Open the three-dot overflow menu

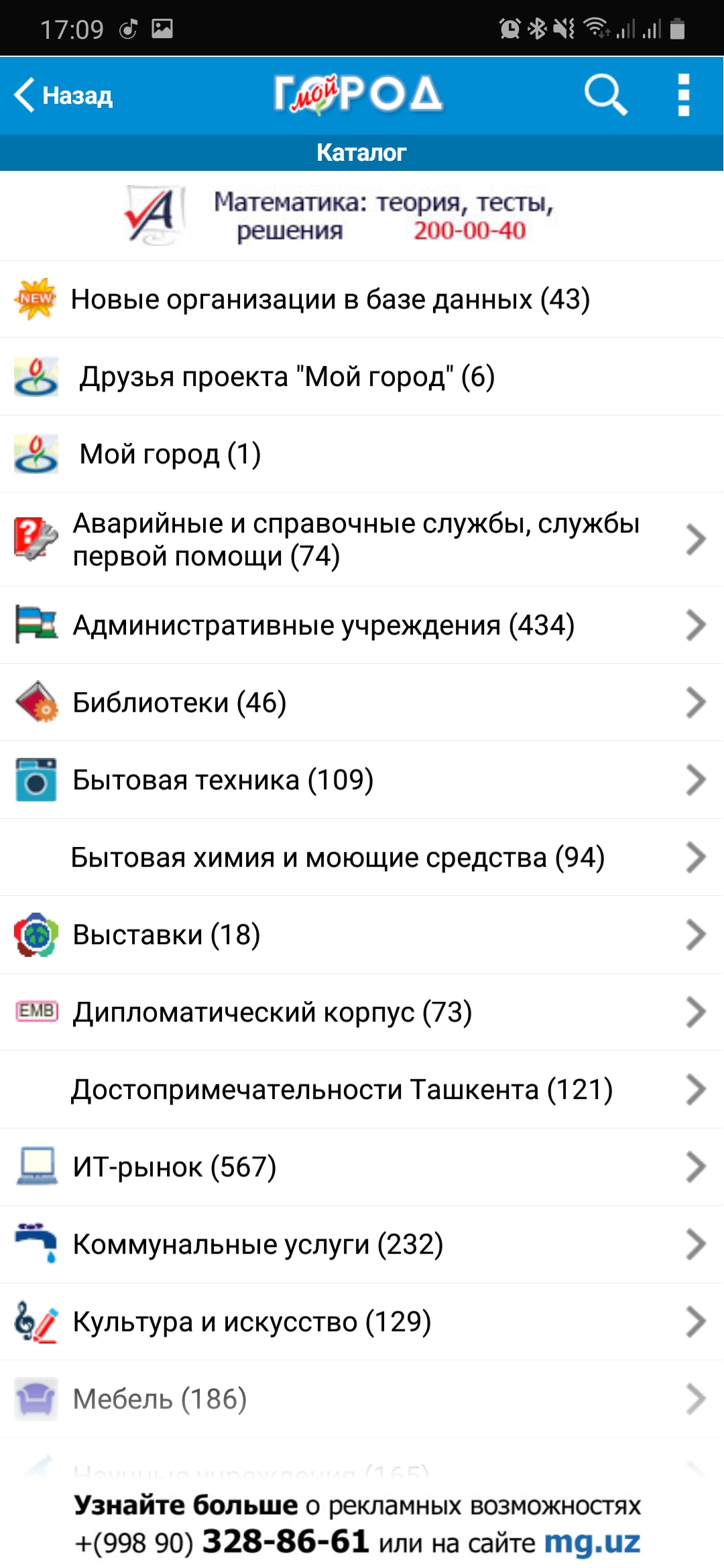coord(683,95)
